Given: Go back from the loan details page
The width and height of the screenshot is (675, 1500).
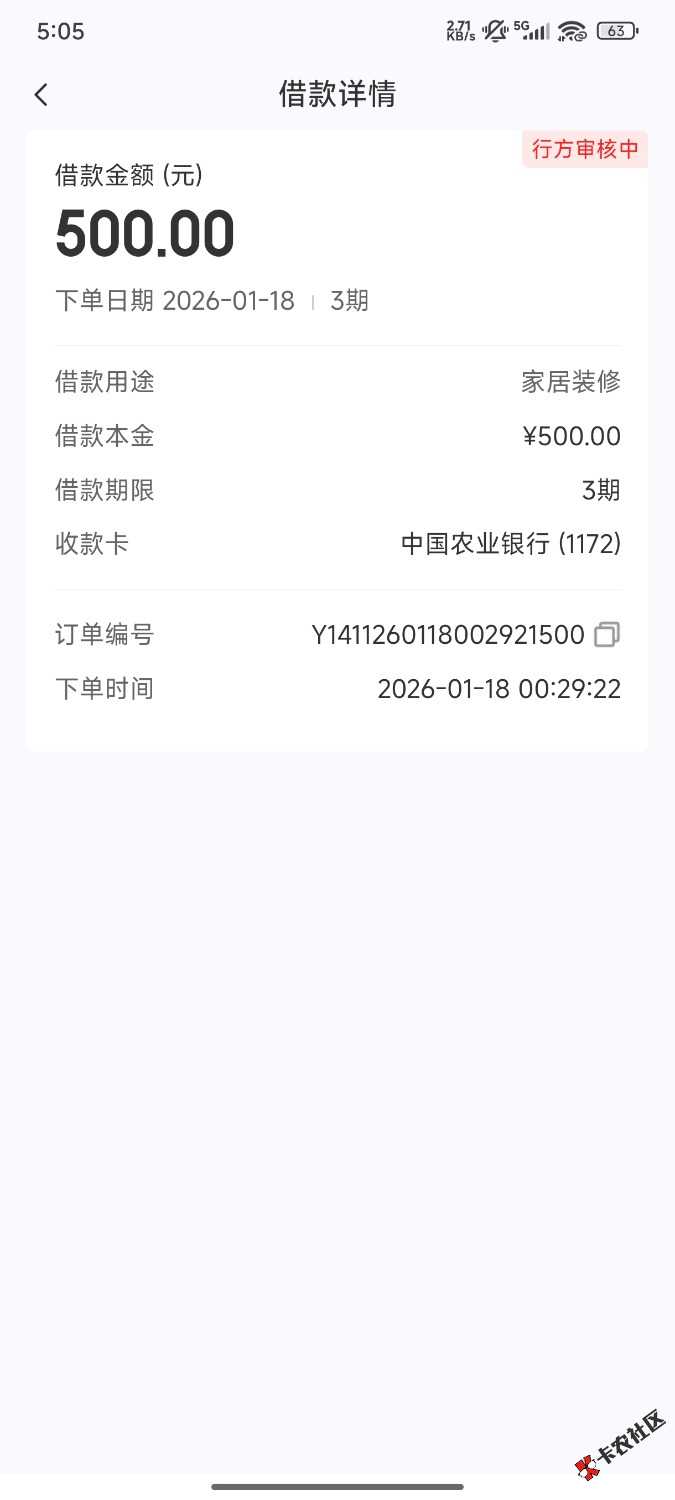Looking at the screenshot, I should click(41, 95).
